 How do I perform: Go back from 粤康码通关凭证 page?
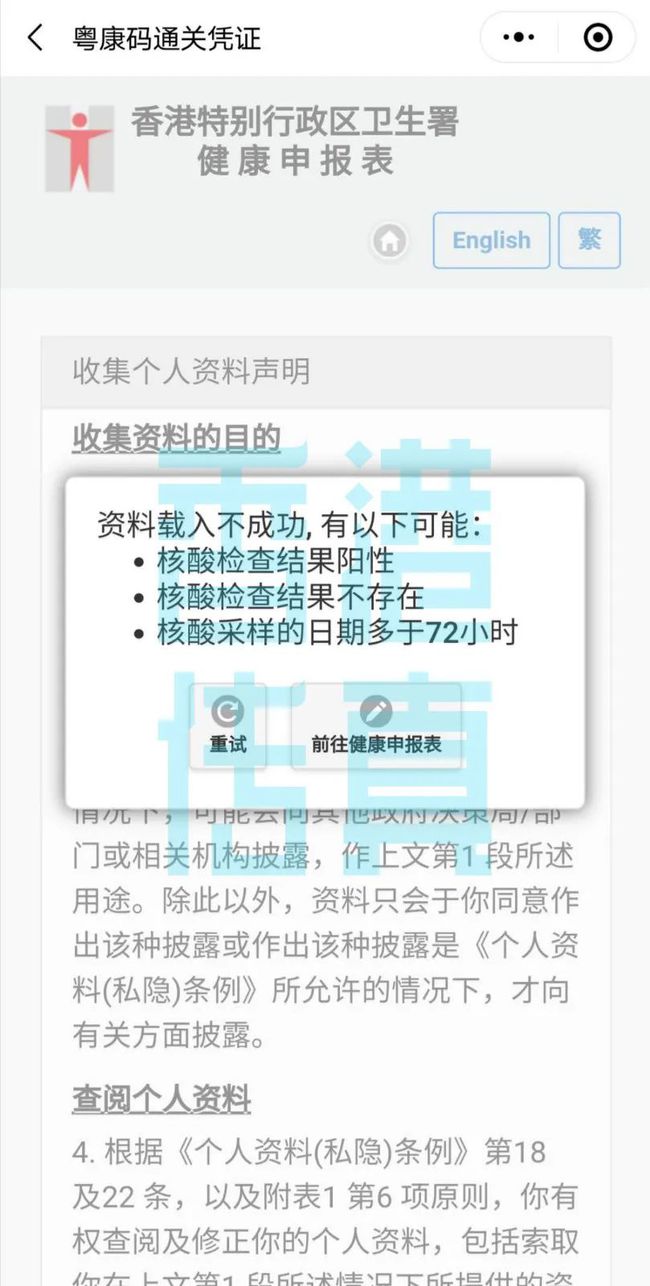point(35,38)
